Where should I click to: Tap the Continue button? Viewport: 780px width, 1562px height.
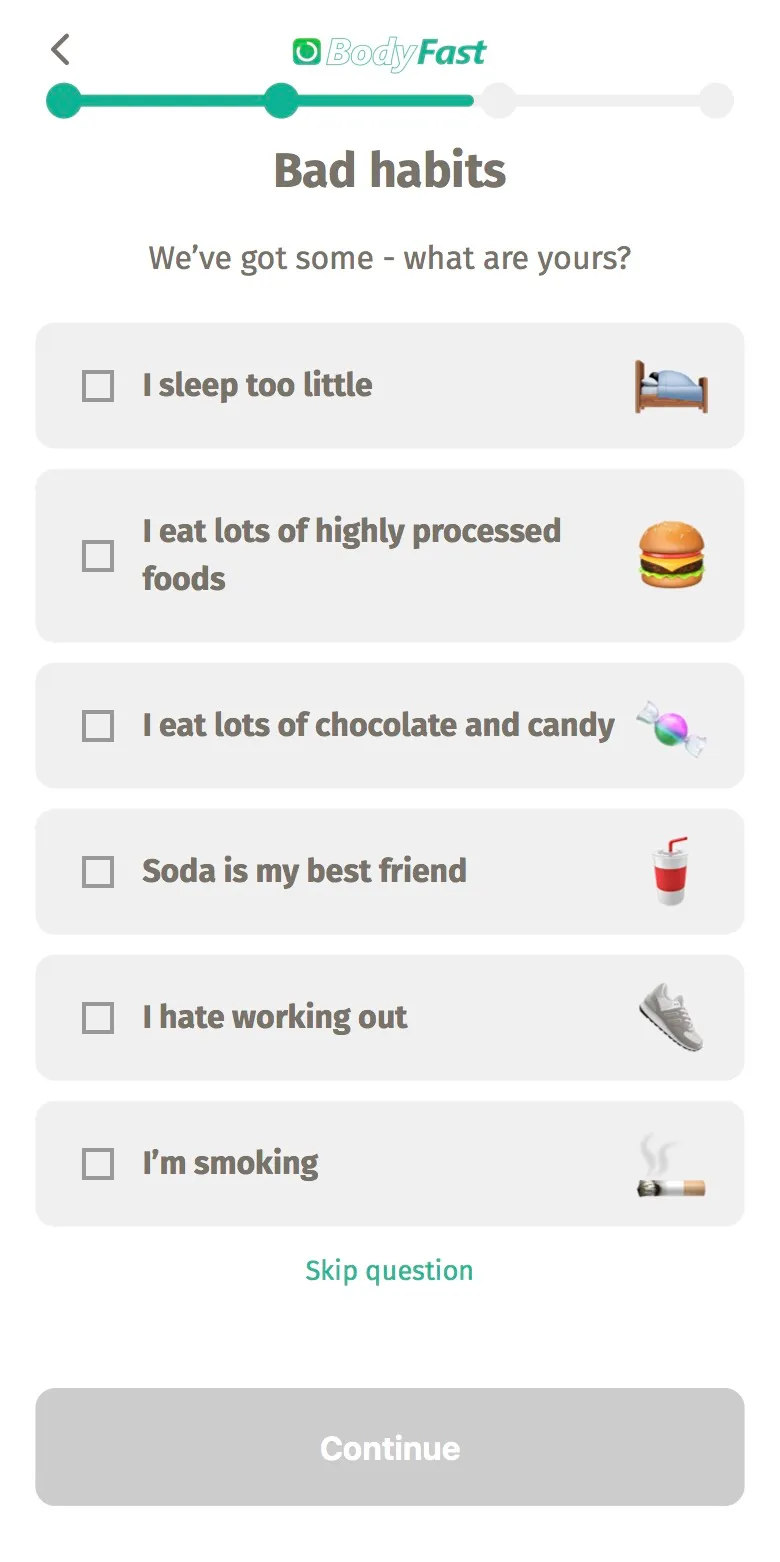[390, 1448]
